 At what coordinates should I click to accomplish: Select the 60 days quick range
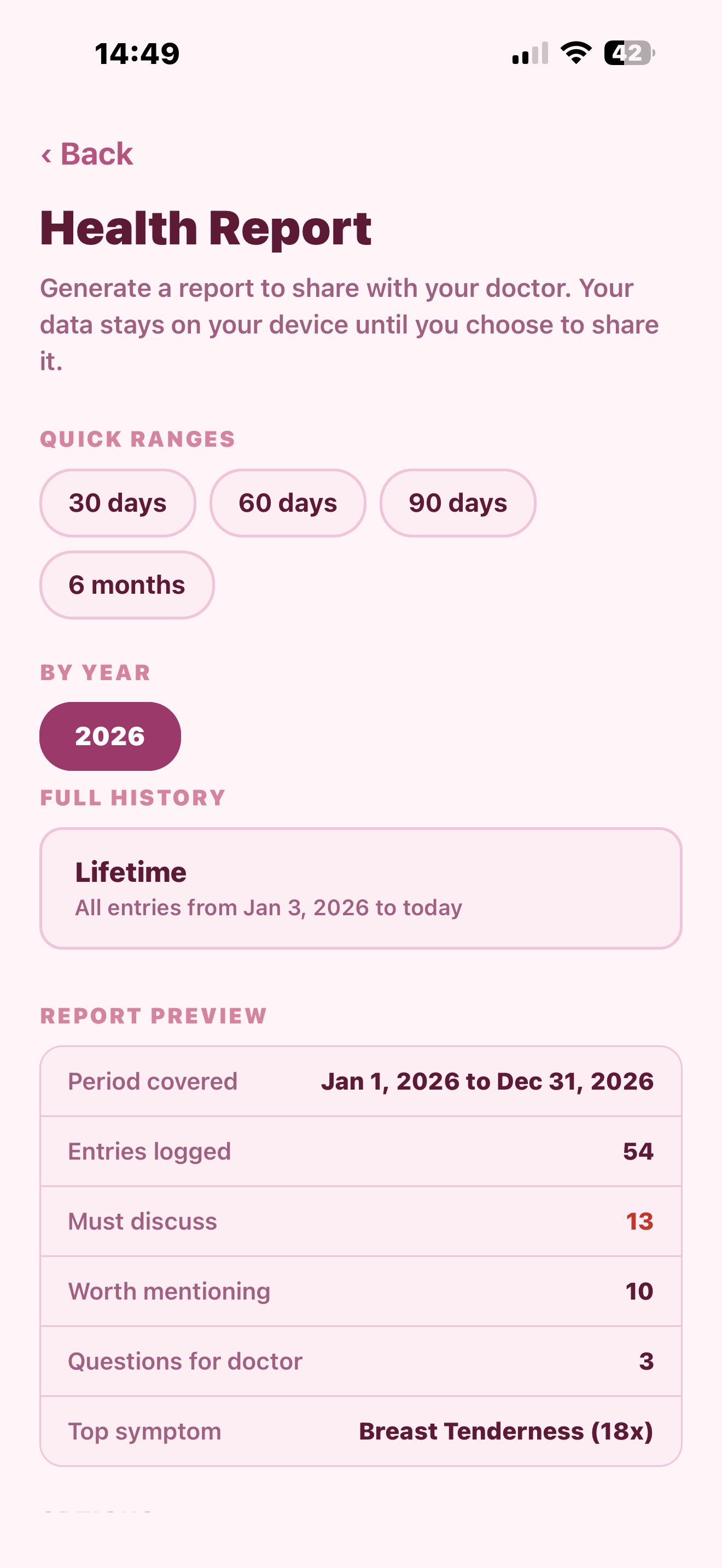pos(288,503)
